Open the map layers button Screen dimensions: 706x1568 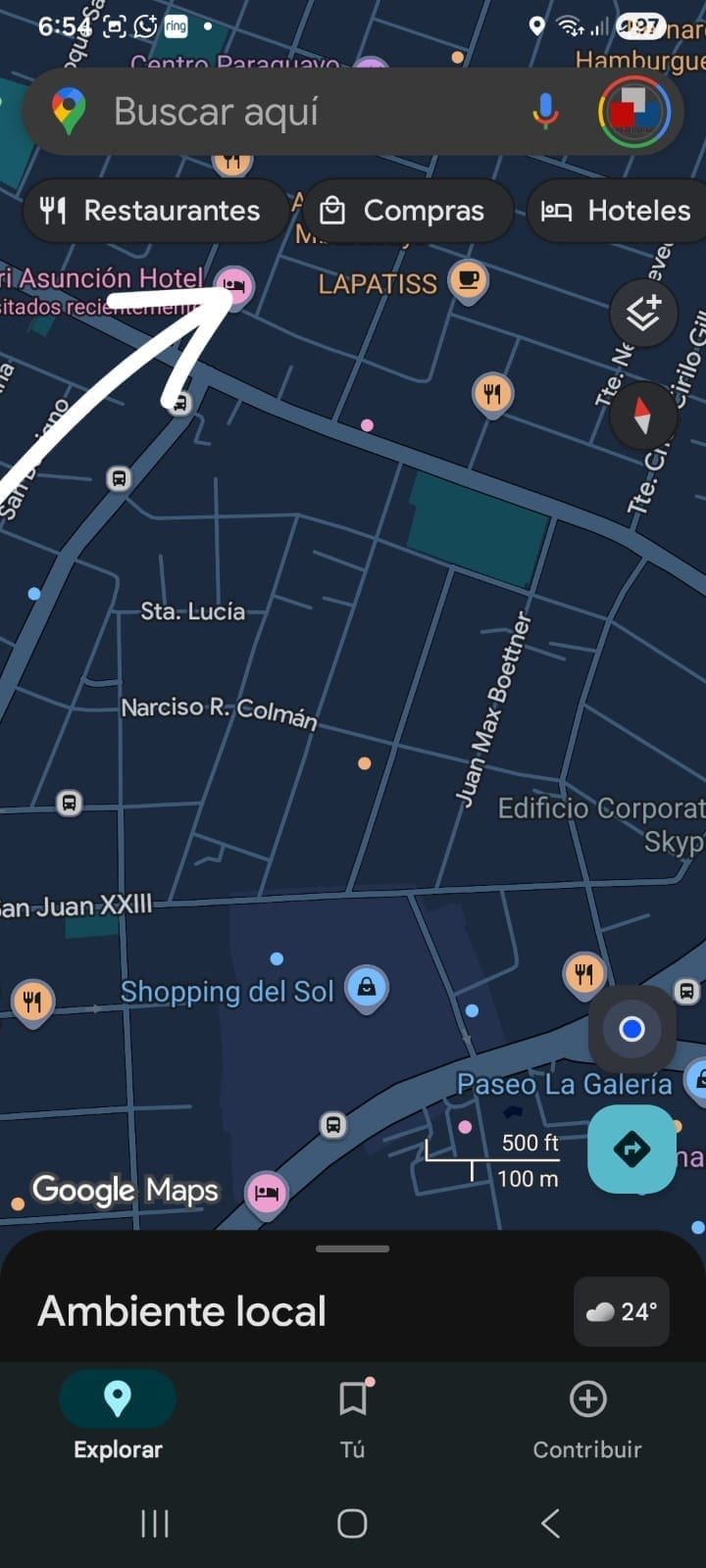[642, 314]
